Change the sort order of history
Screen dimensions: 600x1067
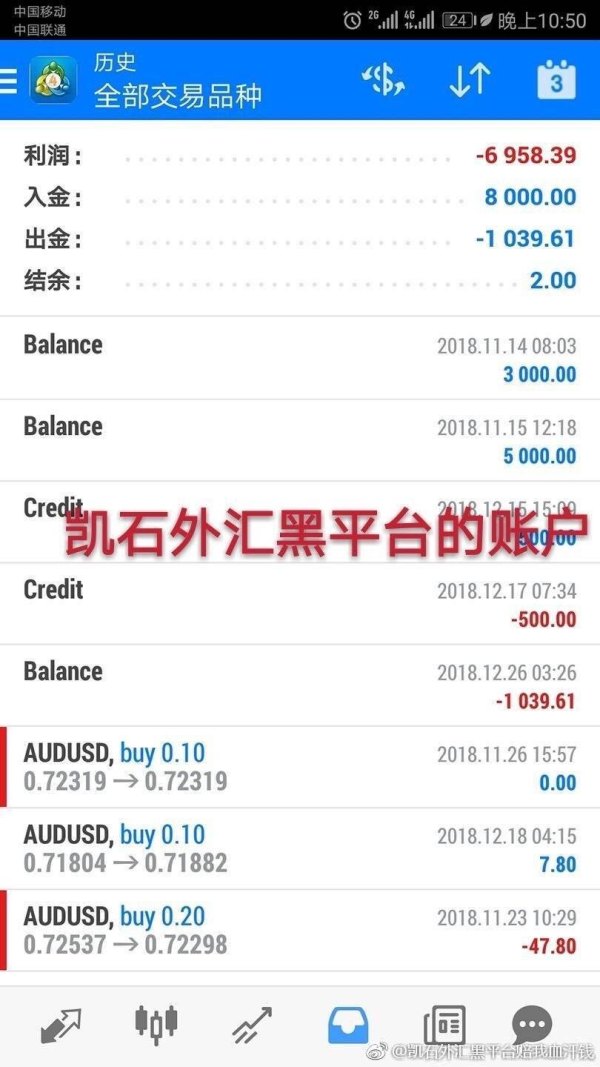tap(469, 80)
